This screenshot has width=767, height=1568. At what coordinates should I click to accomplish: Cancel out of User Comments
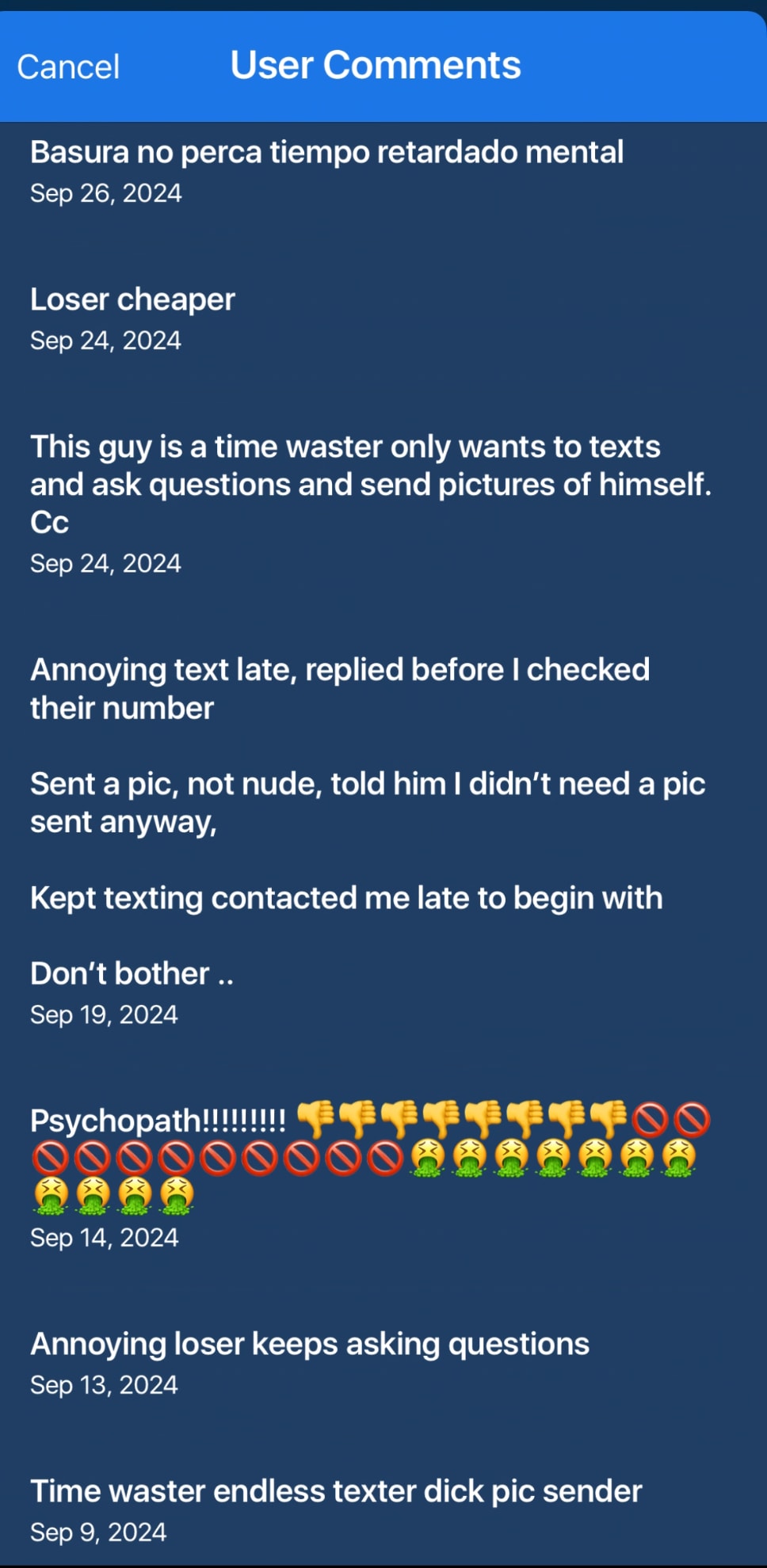coord(68,67)
